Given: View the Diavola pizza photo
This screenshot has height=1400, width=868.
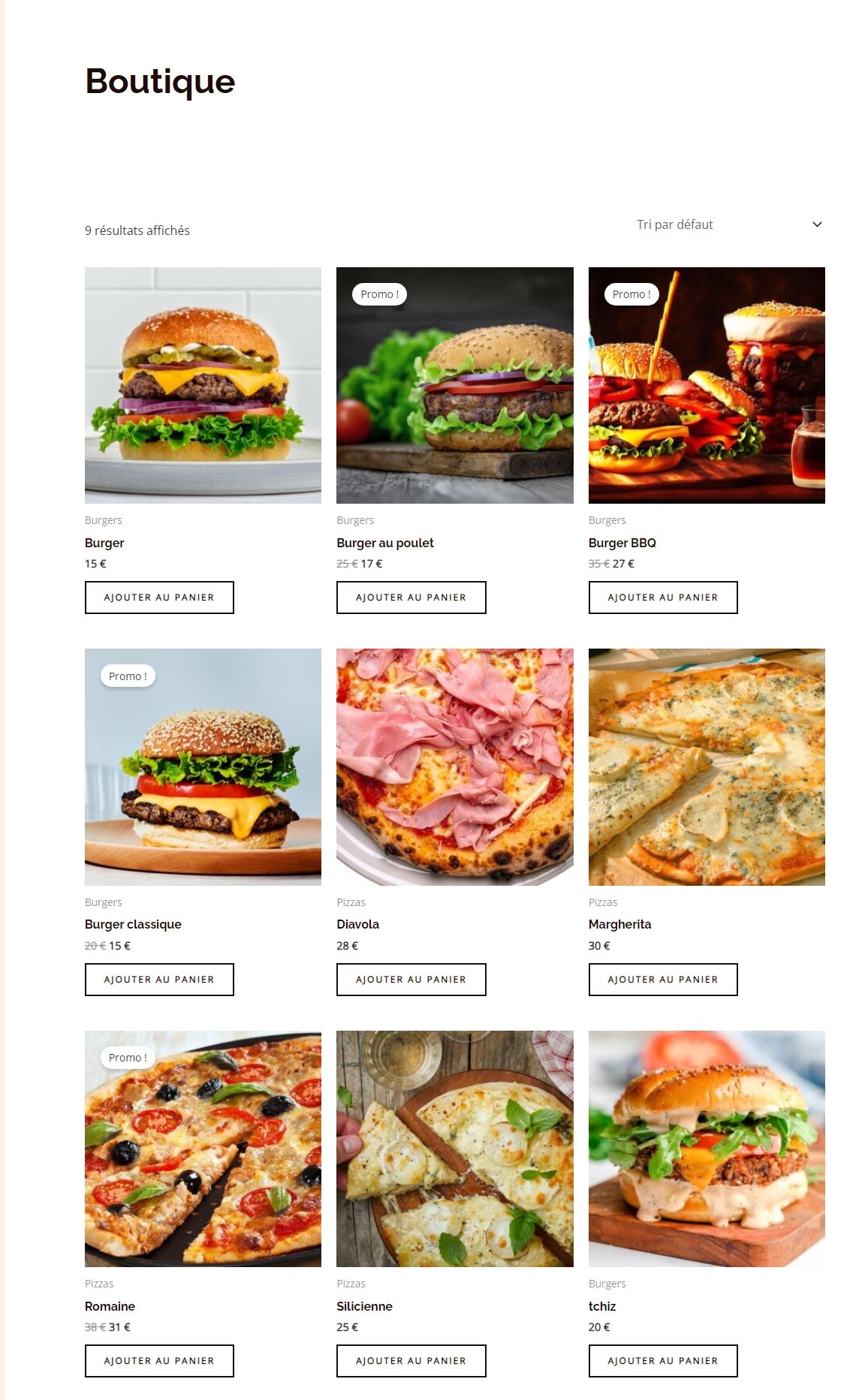Looking at the screenshot, I should click(x=454, y=766).
